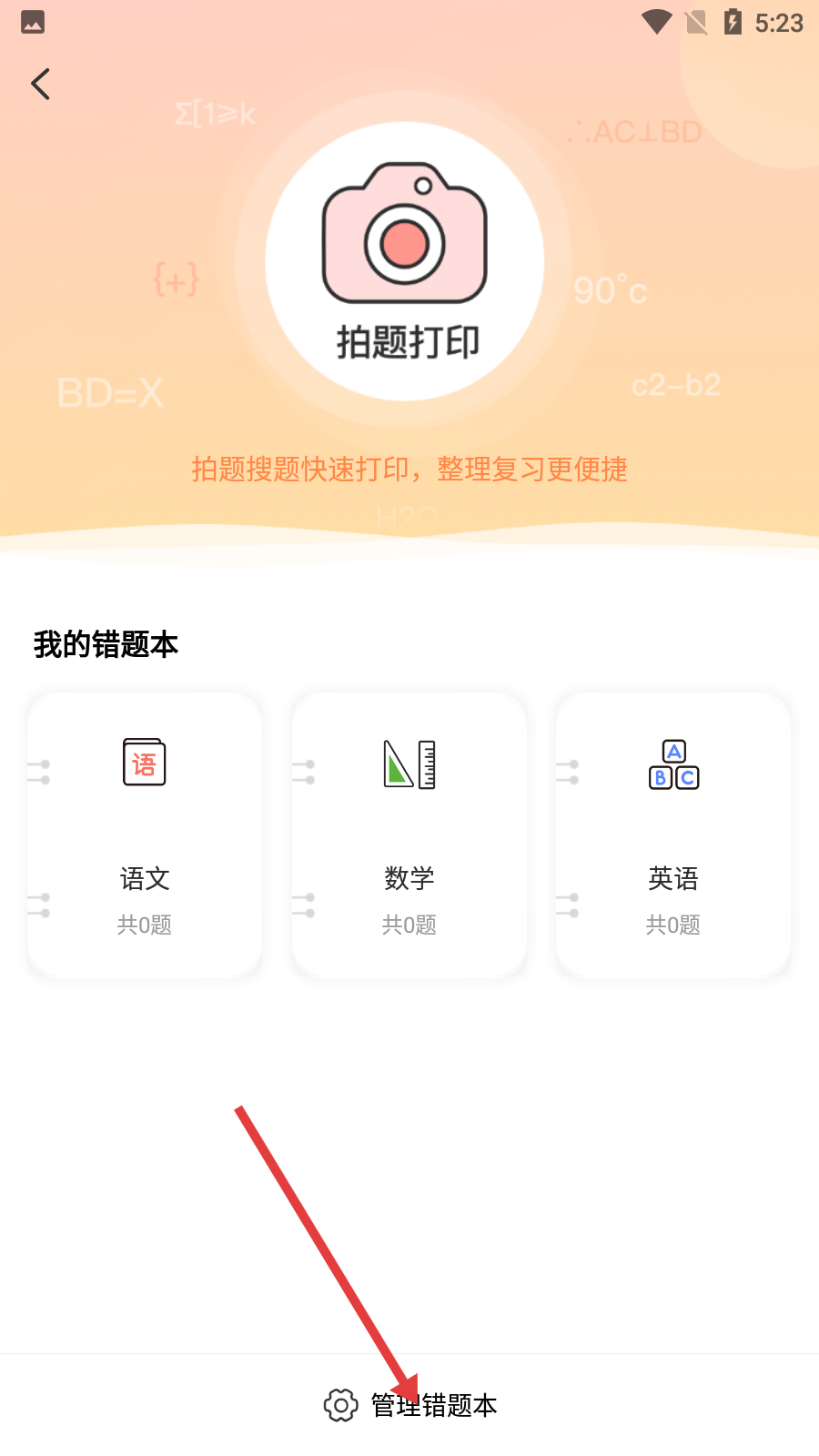
Task: Open the 语文 mistake notebook
Action: [x=145, y=834]
